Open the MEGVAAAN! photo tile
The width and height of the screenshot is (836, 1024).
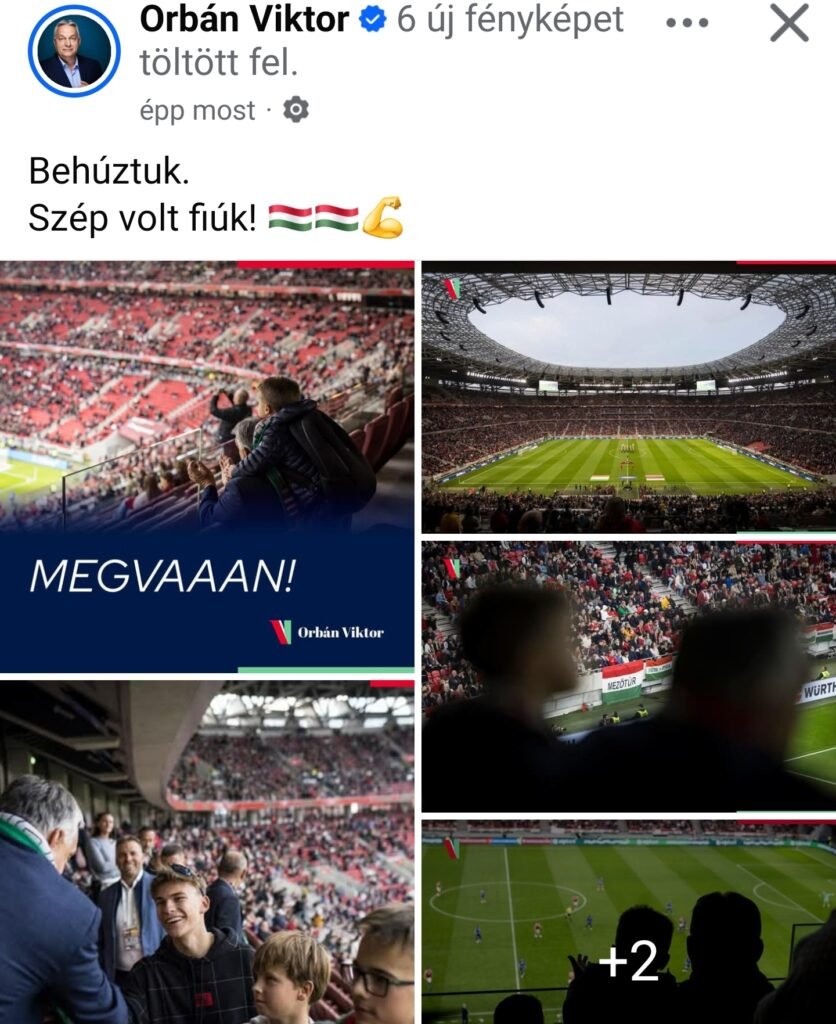tap(206, 466)
